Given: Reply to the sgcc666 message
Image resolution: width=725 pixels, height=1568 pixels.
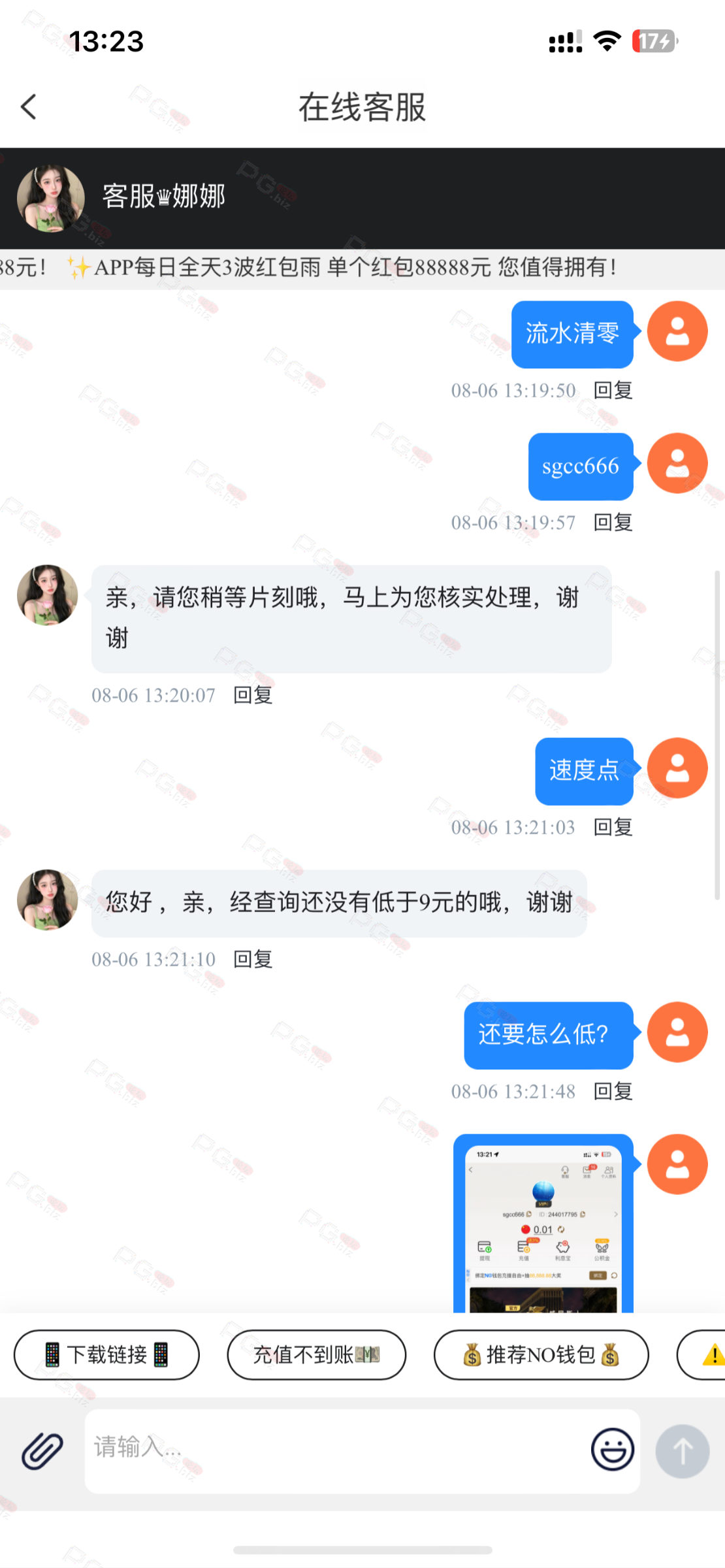Looking at the screenshot, I should click(613, 523).
